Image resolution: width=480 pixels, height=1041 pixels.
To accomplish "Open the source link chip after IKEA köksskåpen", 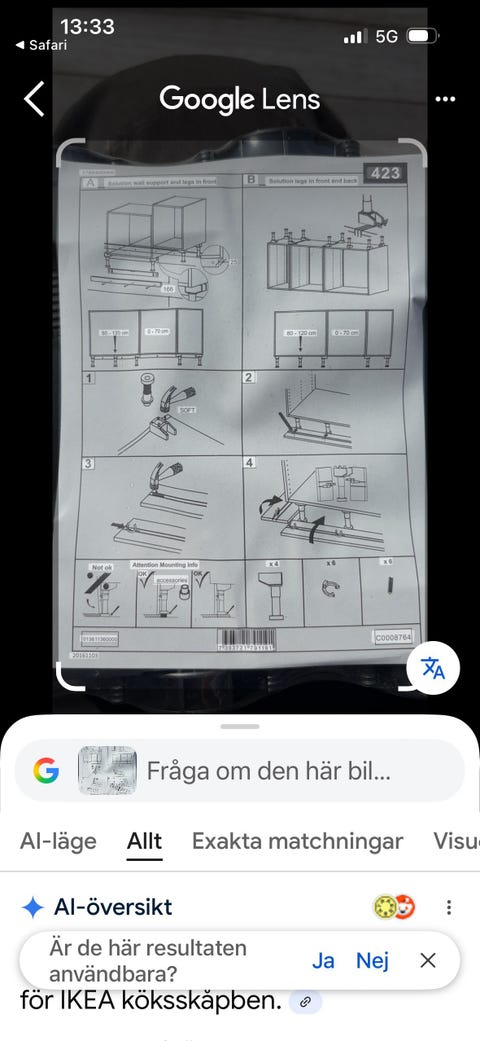I will pyautogui.click(x=306, y=1001).
